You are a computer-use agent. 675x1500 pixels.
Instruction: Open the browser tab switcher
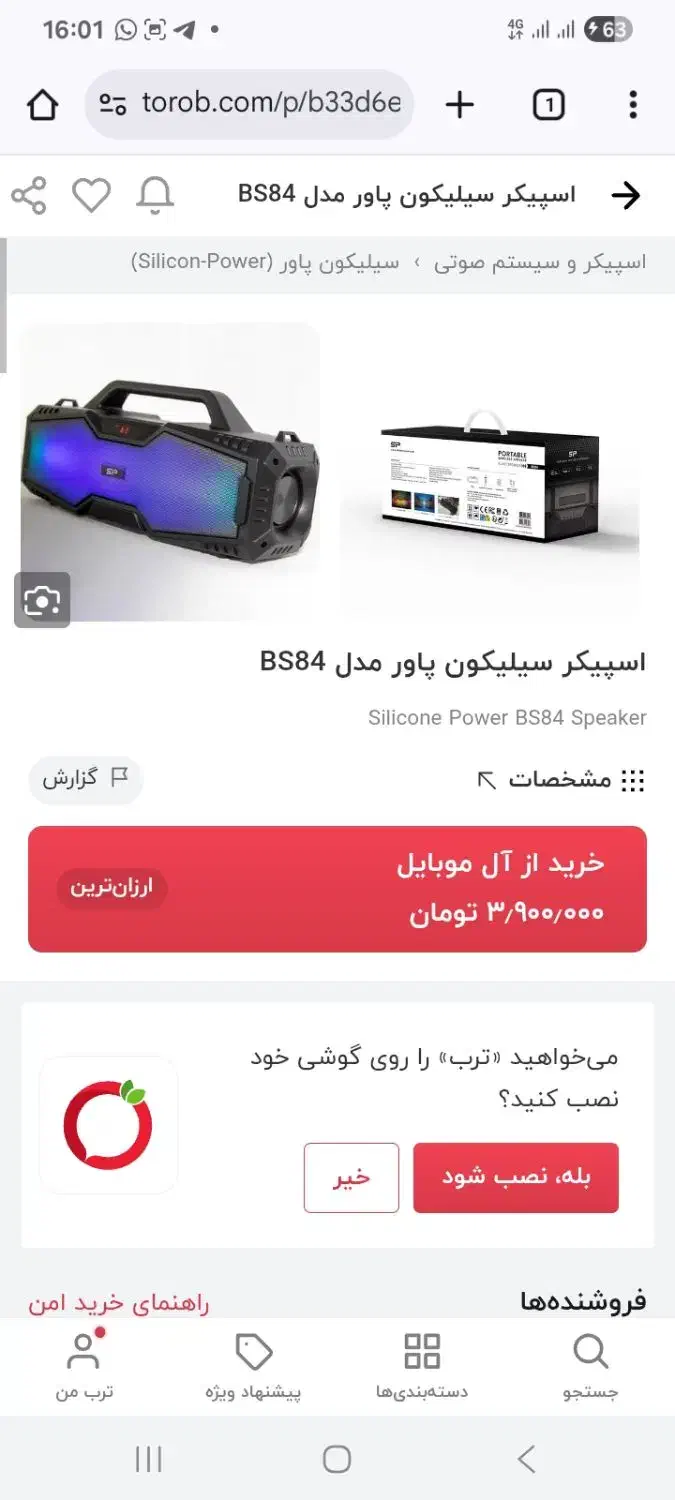(x=548, y=104)
